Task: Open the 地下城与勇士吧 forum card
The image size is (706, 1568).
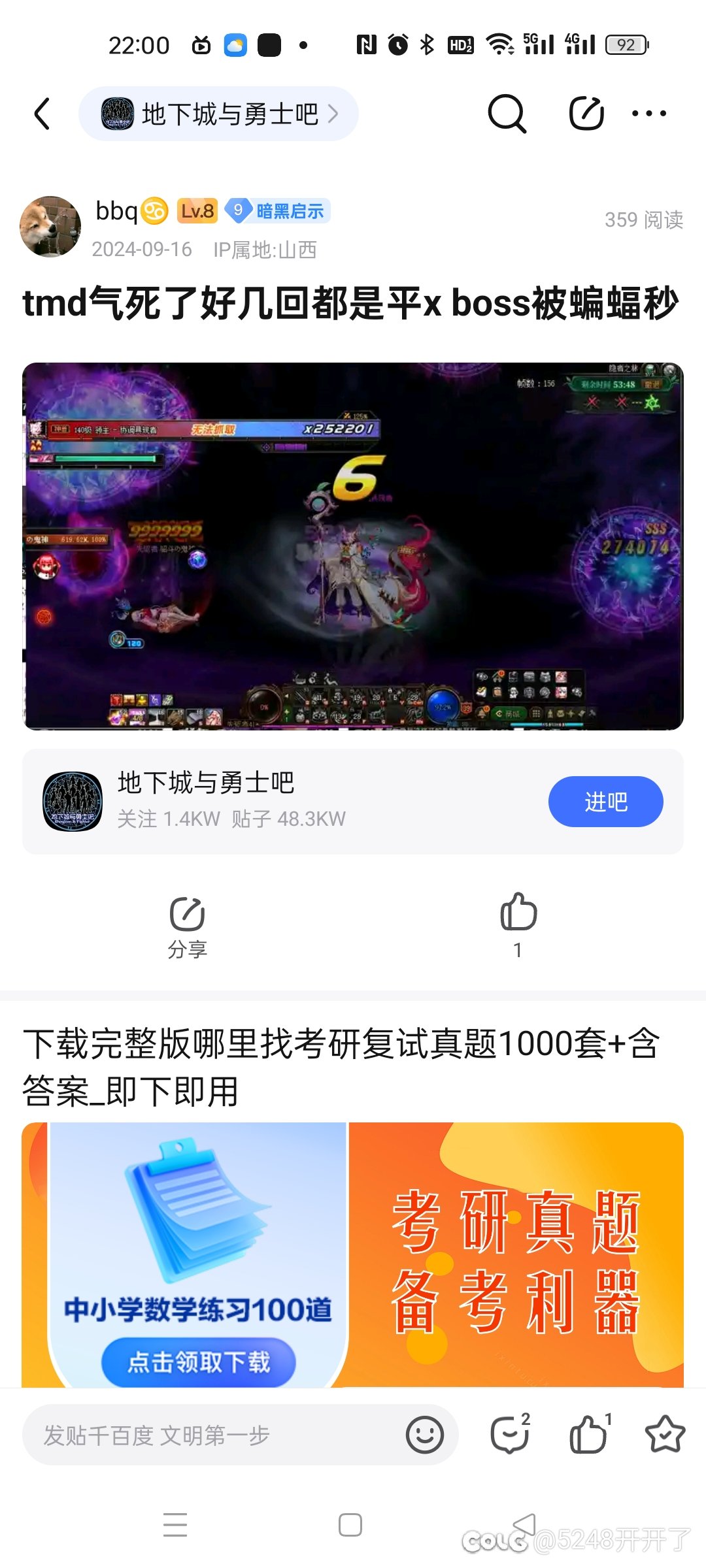Action: coord(261,802)
